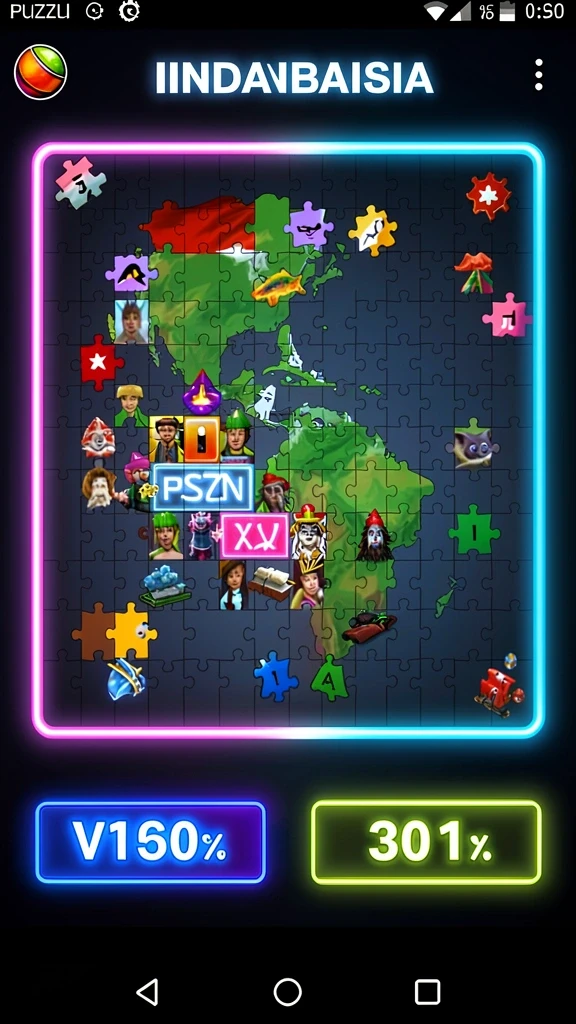Open the three-dot overflow menu
576x1024 pixels.
[x=538, y=74]
